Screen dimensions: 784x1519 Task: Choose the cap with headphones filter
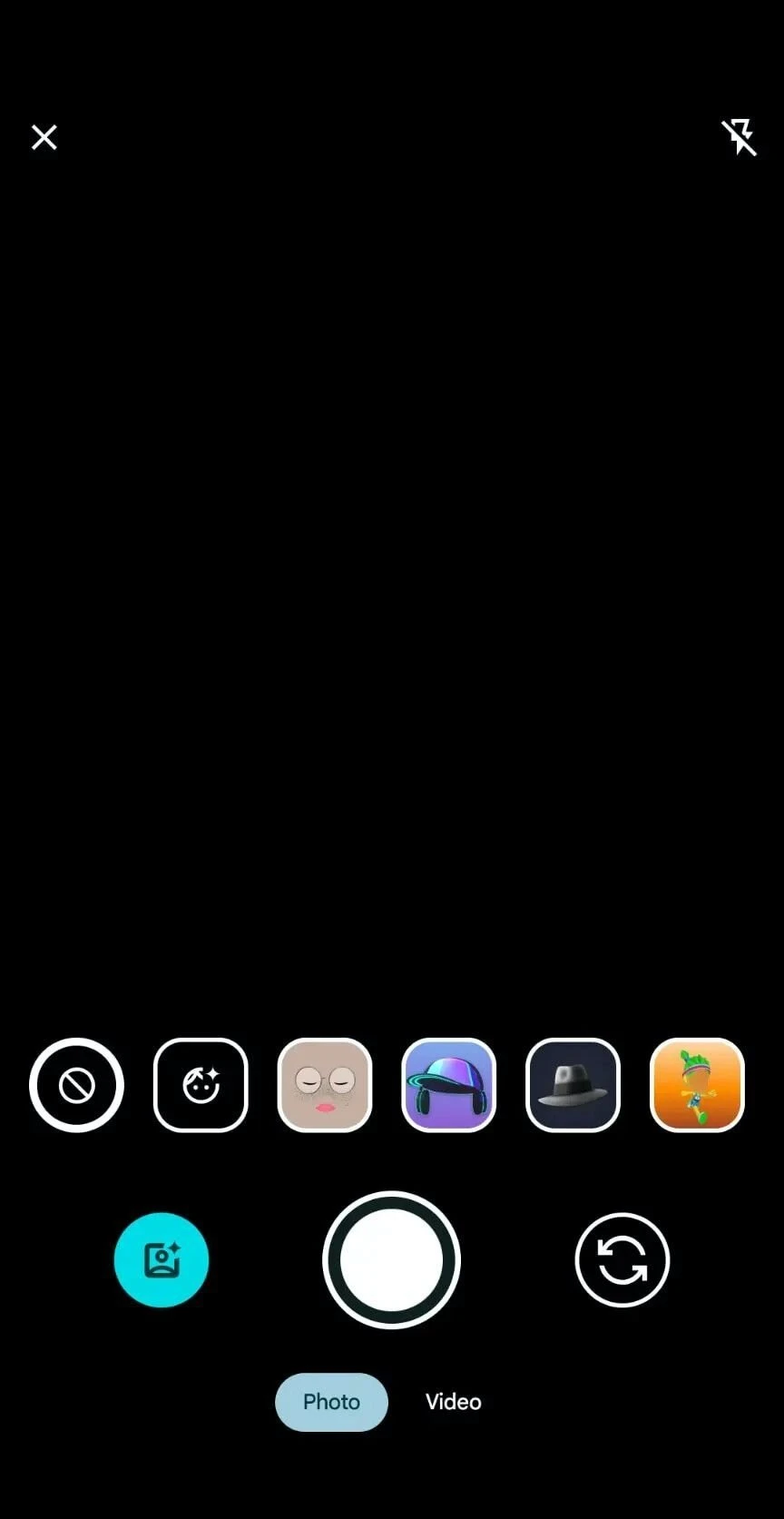(448, 1085)
